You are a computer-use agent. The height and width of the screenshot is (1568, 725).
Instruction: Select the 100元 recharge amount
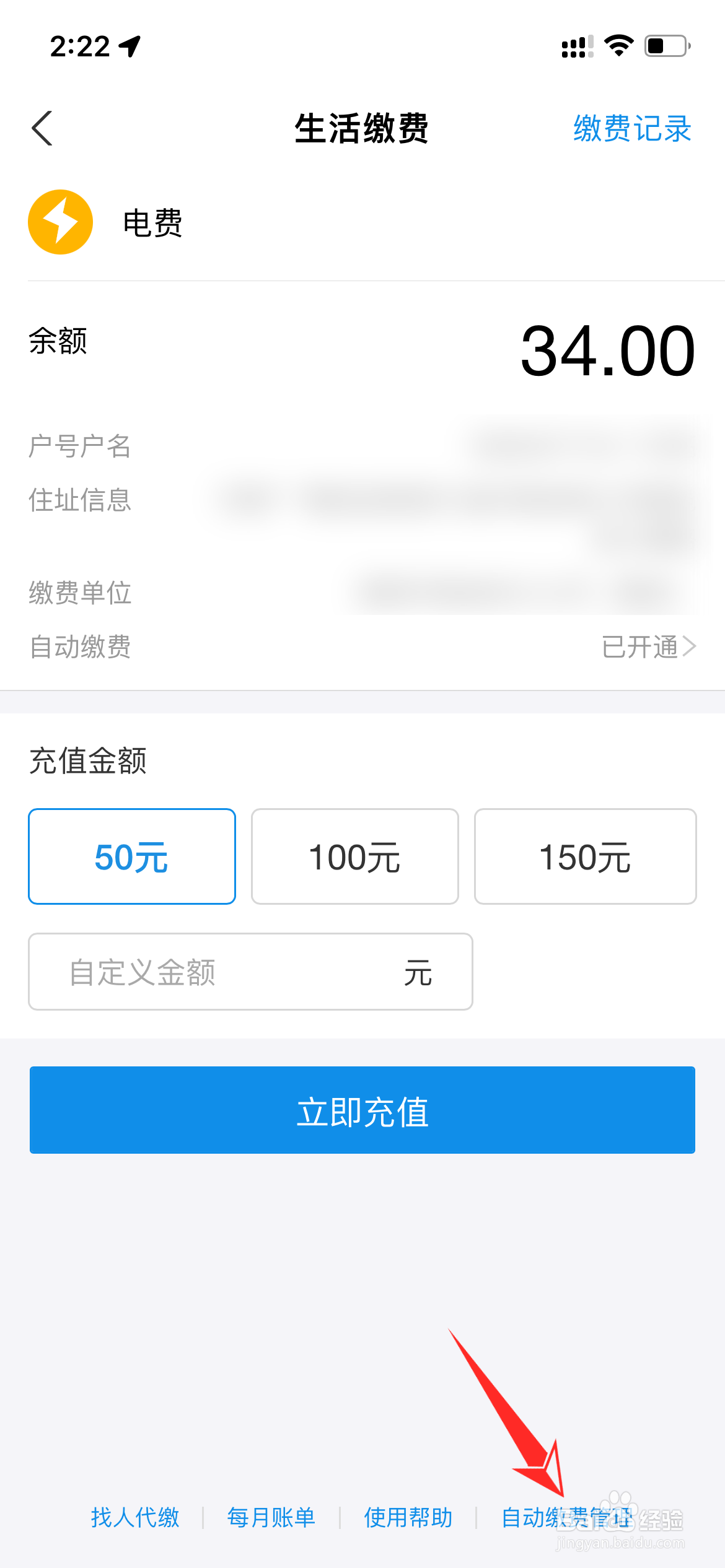354,856
